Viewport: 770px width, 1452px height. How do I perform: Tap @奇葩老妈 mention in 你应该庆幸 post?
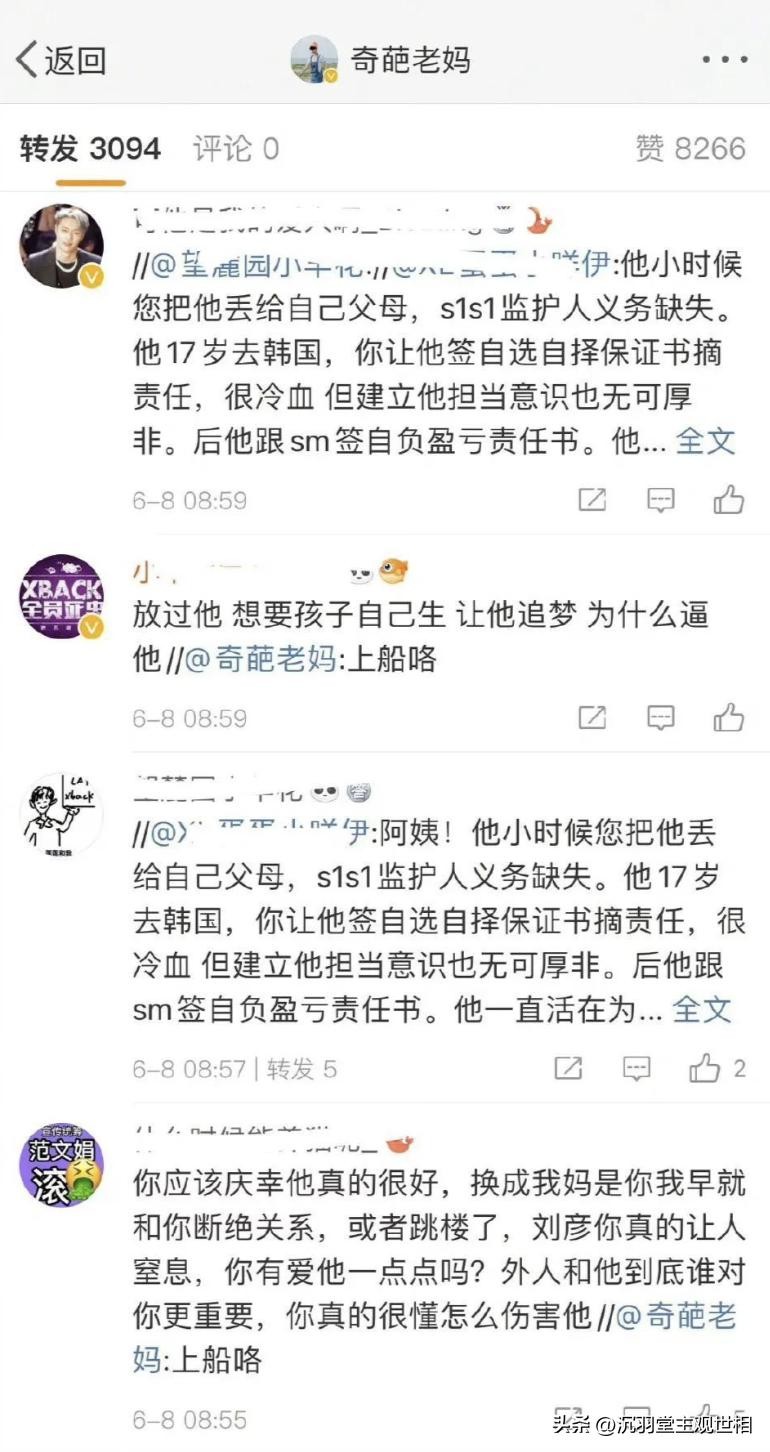tap(675, 1316)
